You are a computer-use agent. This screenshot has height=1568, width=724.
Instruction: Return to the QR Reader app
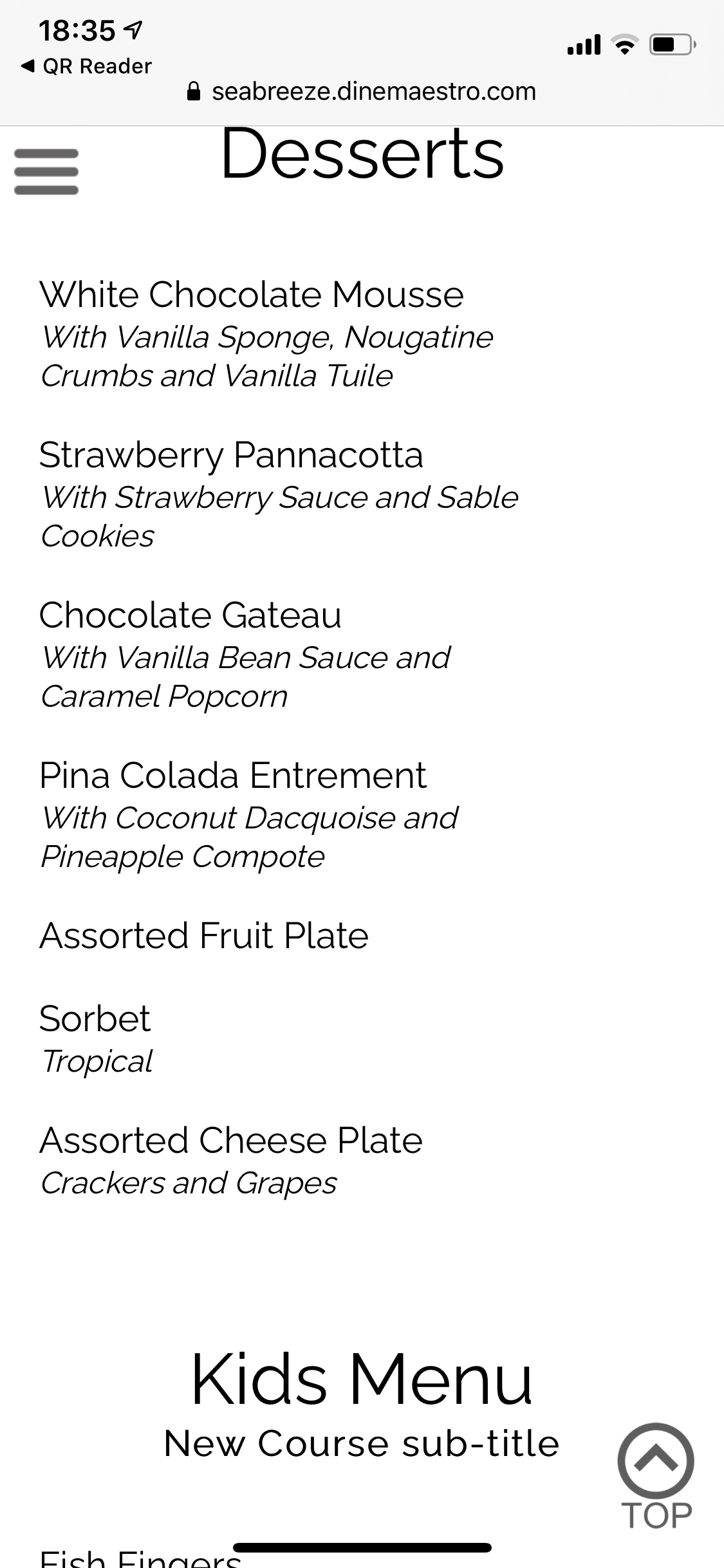pyautogui.click(x=87, y=66)
